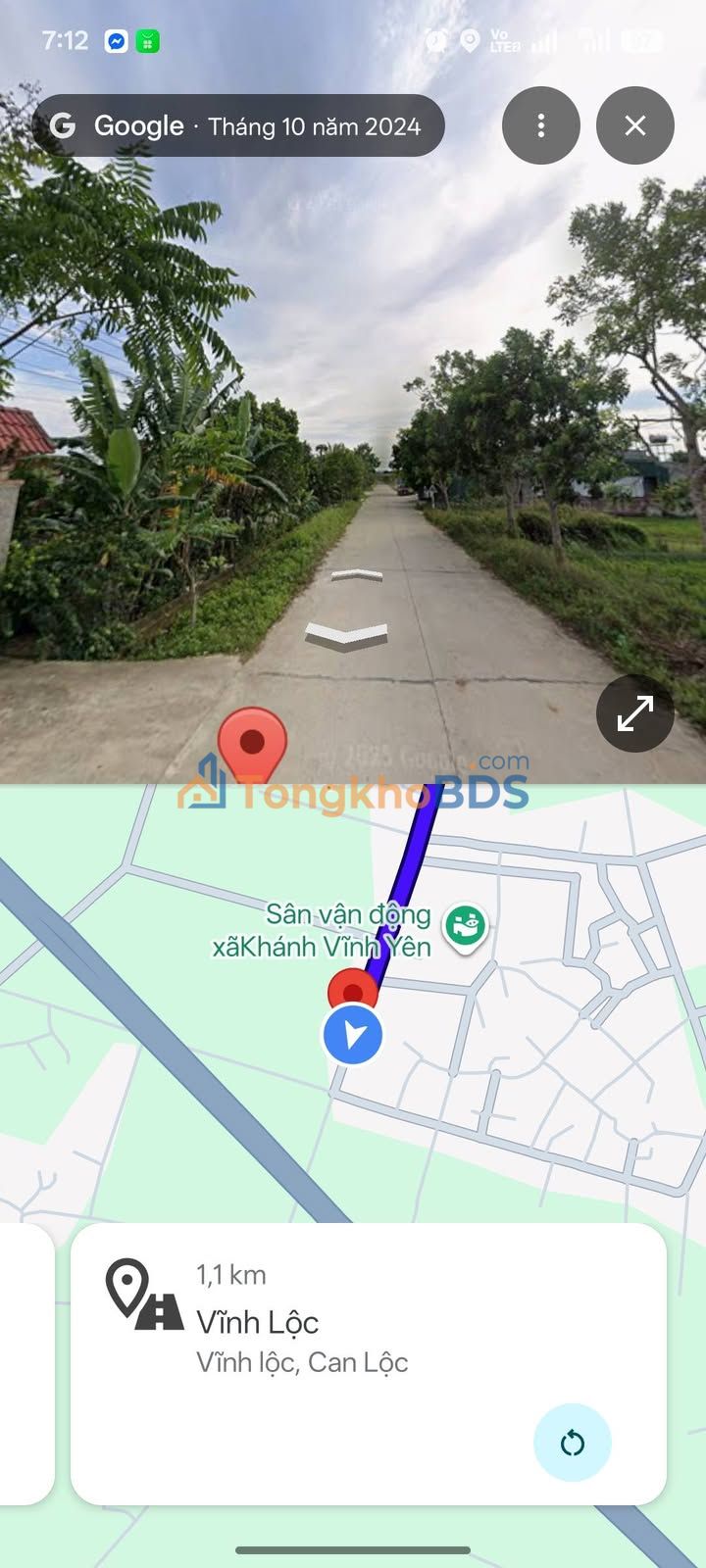Move backward using the lower chevron arrow
The width and height of the screenshot is (706, 1568).
(346, 635)
